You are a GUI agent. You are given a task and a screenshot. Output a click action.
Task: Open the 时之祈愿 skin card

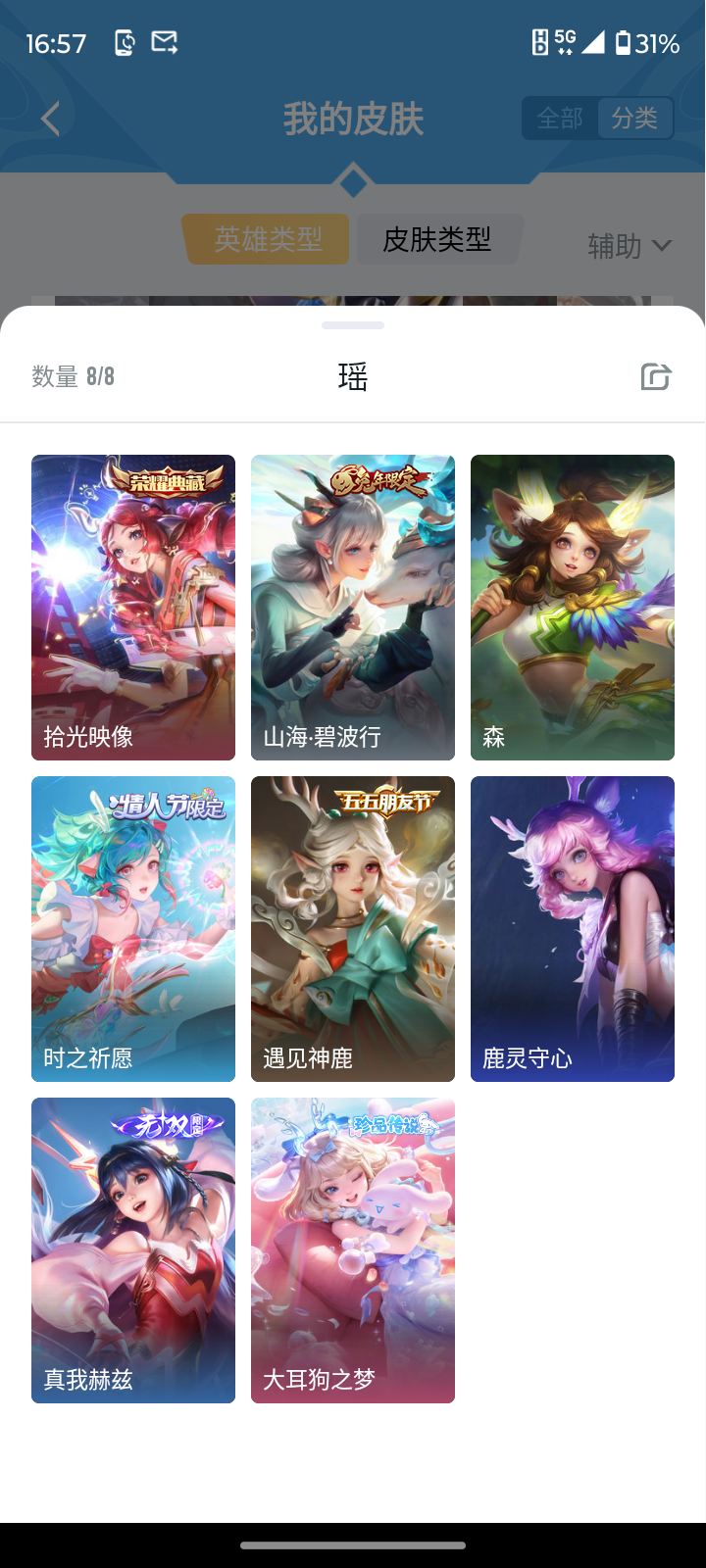pyautogui.click(x=133, y=928)
